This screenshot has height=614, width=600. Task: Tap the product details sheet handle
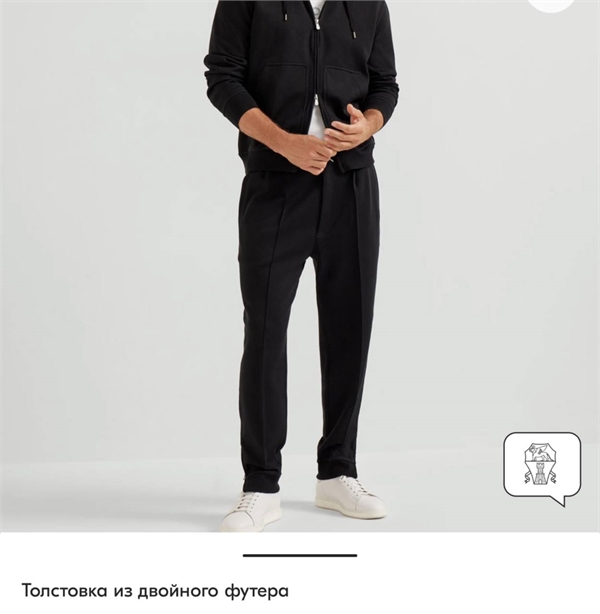[299, 555]
